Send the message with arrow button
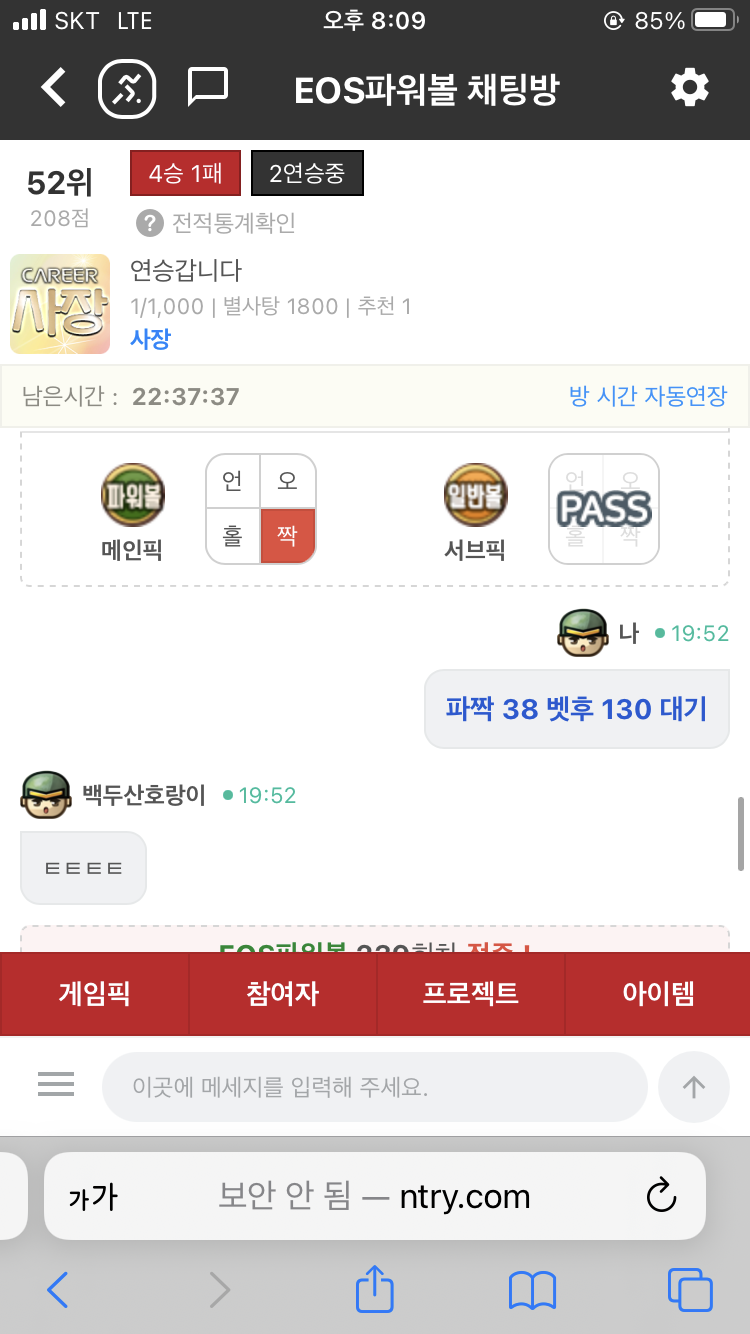This screenshot has width=750, height=1334. click(x=693, y=1086)
